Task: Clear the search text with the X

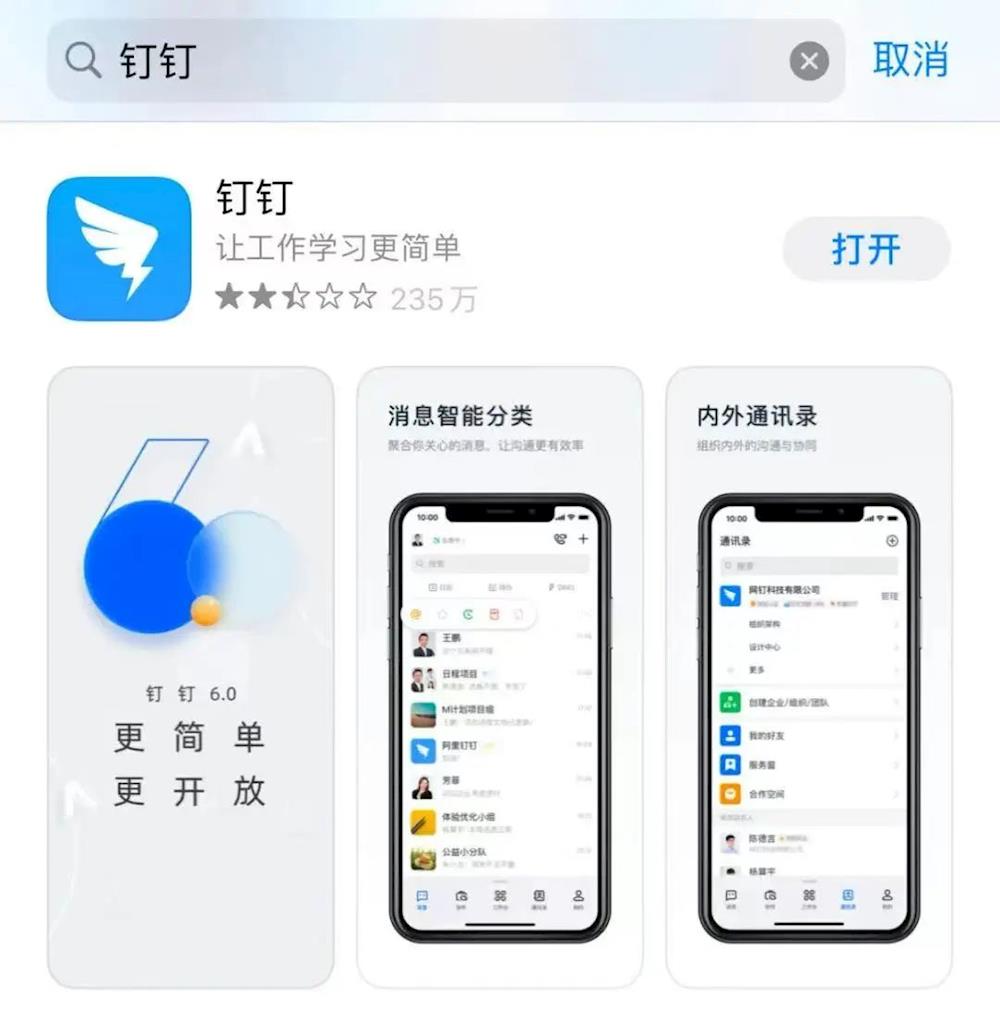Action: [809, 62]
